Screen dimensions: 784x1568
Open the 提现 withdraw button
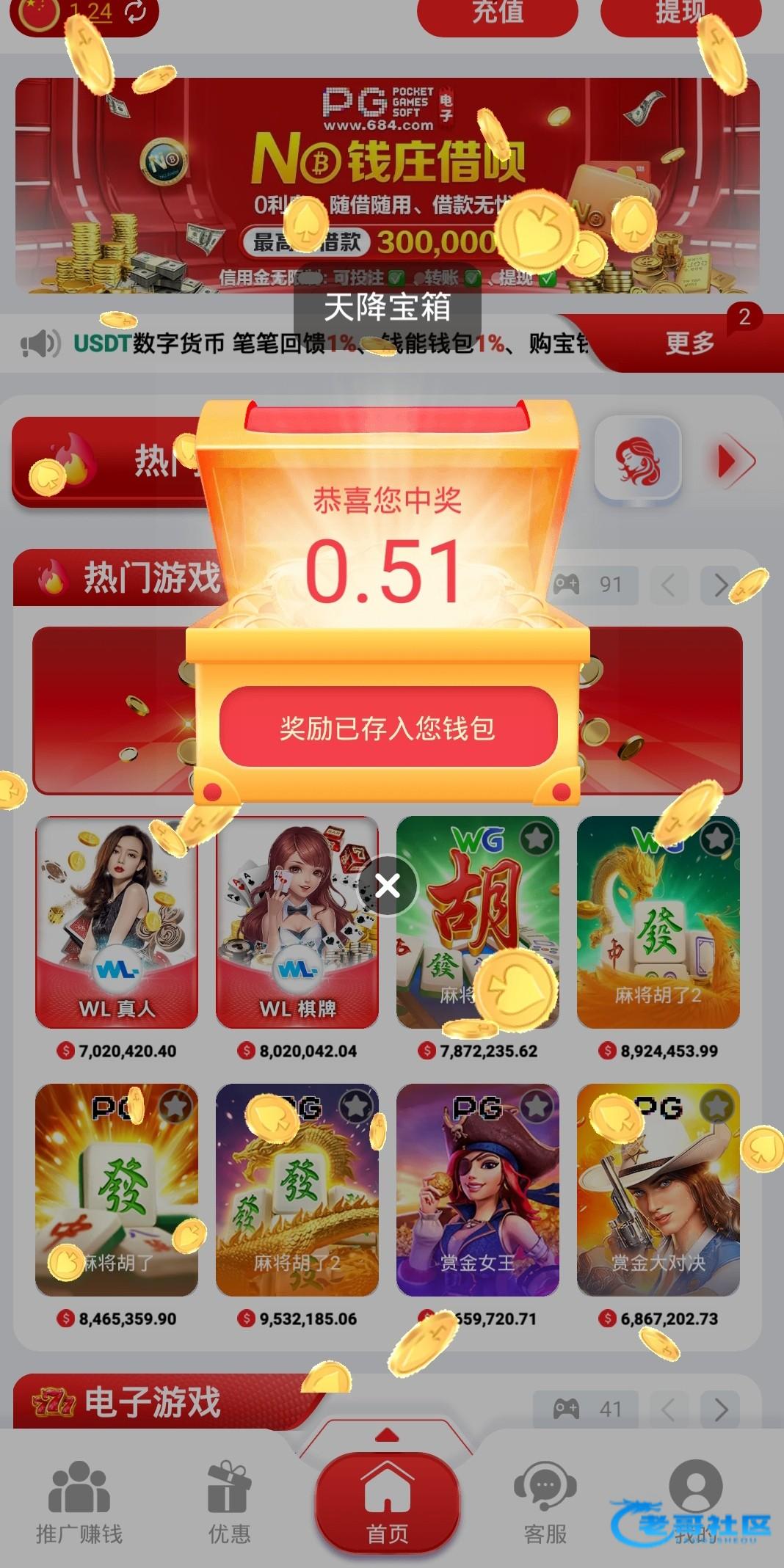(x=680, y=13)
